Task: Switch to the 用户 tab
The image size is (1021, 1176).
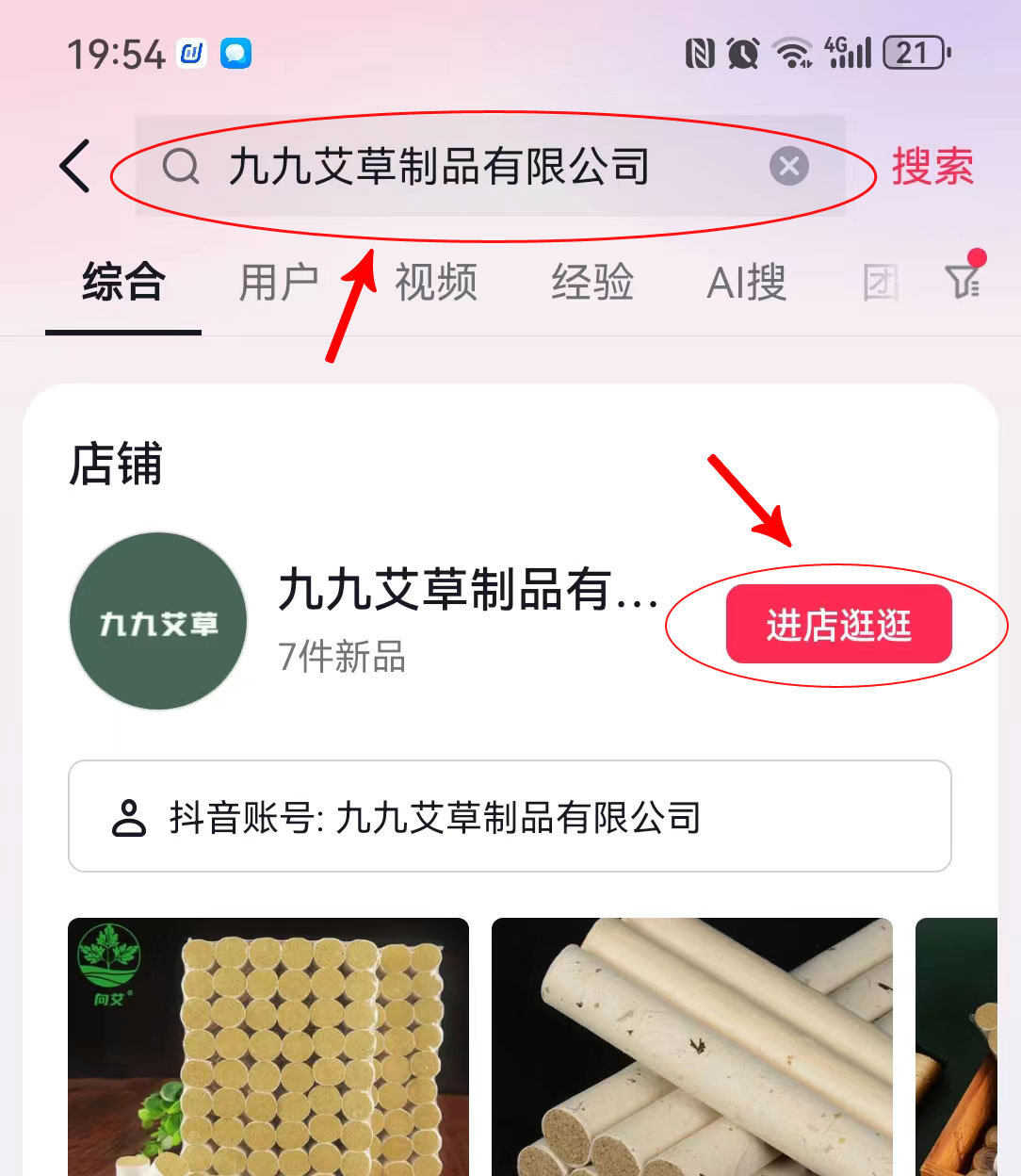Action: click(x=279, y=283)
